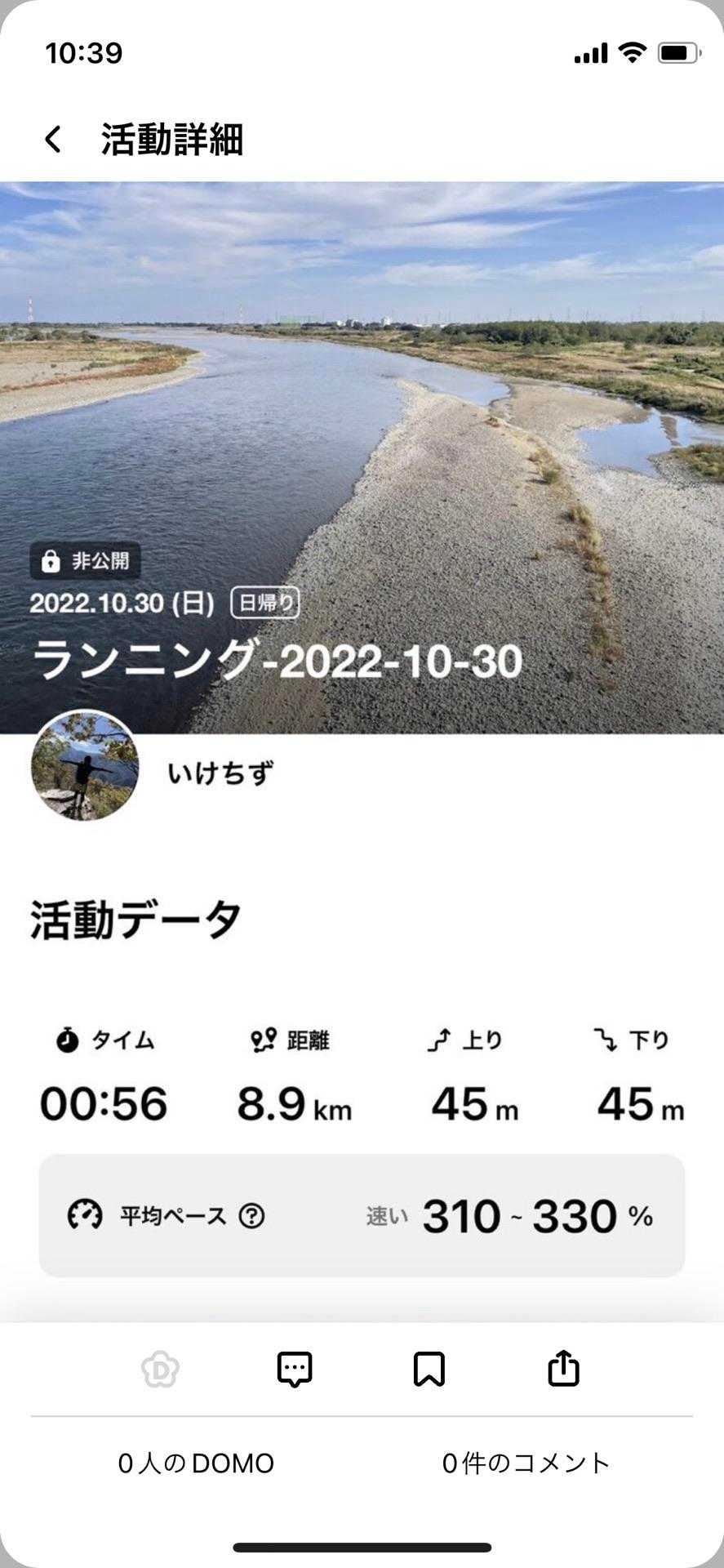Open the comment icon
The image size is (724, 1568).
pos(295,1370)
